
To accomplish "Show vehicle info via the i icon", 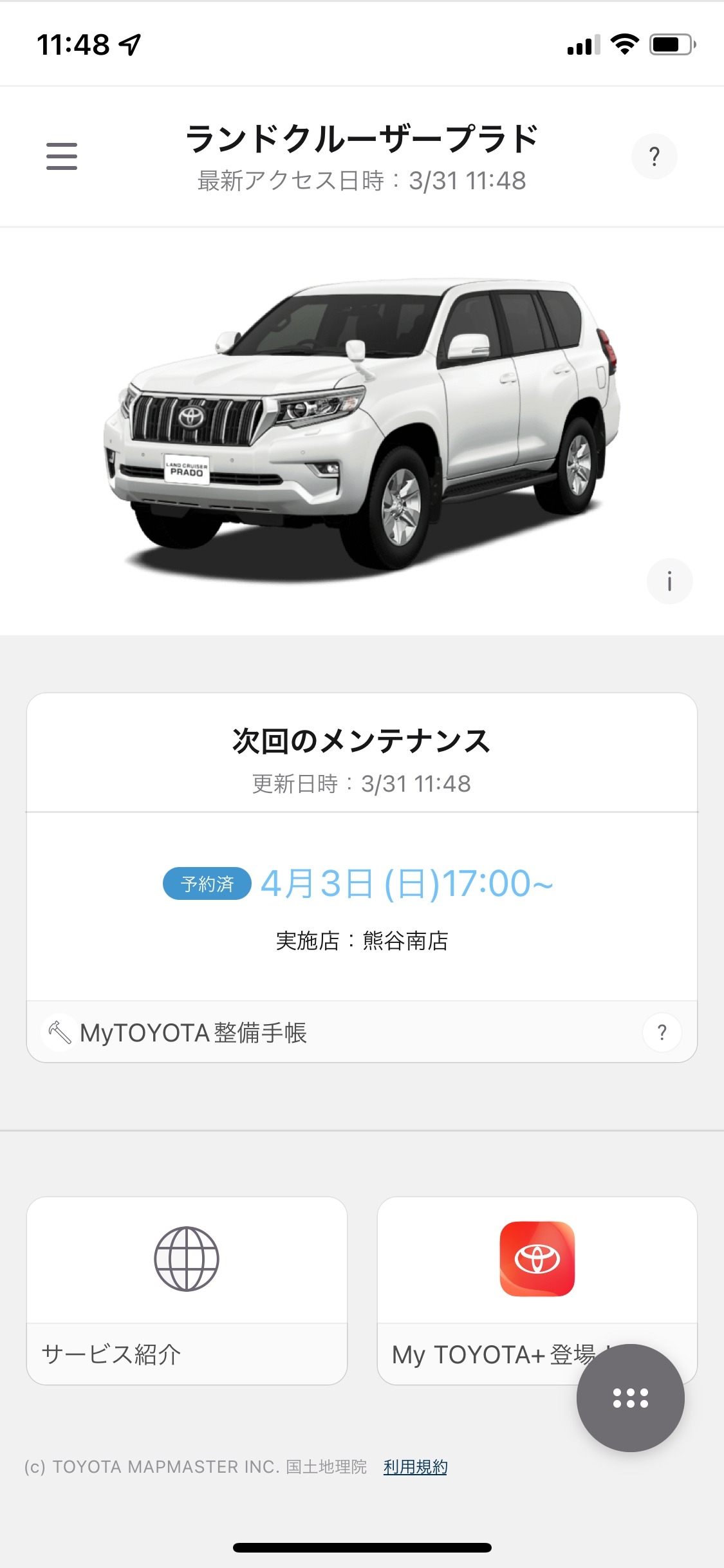I will [x=669, y=581].
